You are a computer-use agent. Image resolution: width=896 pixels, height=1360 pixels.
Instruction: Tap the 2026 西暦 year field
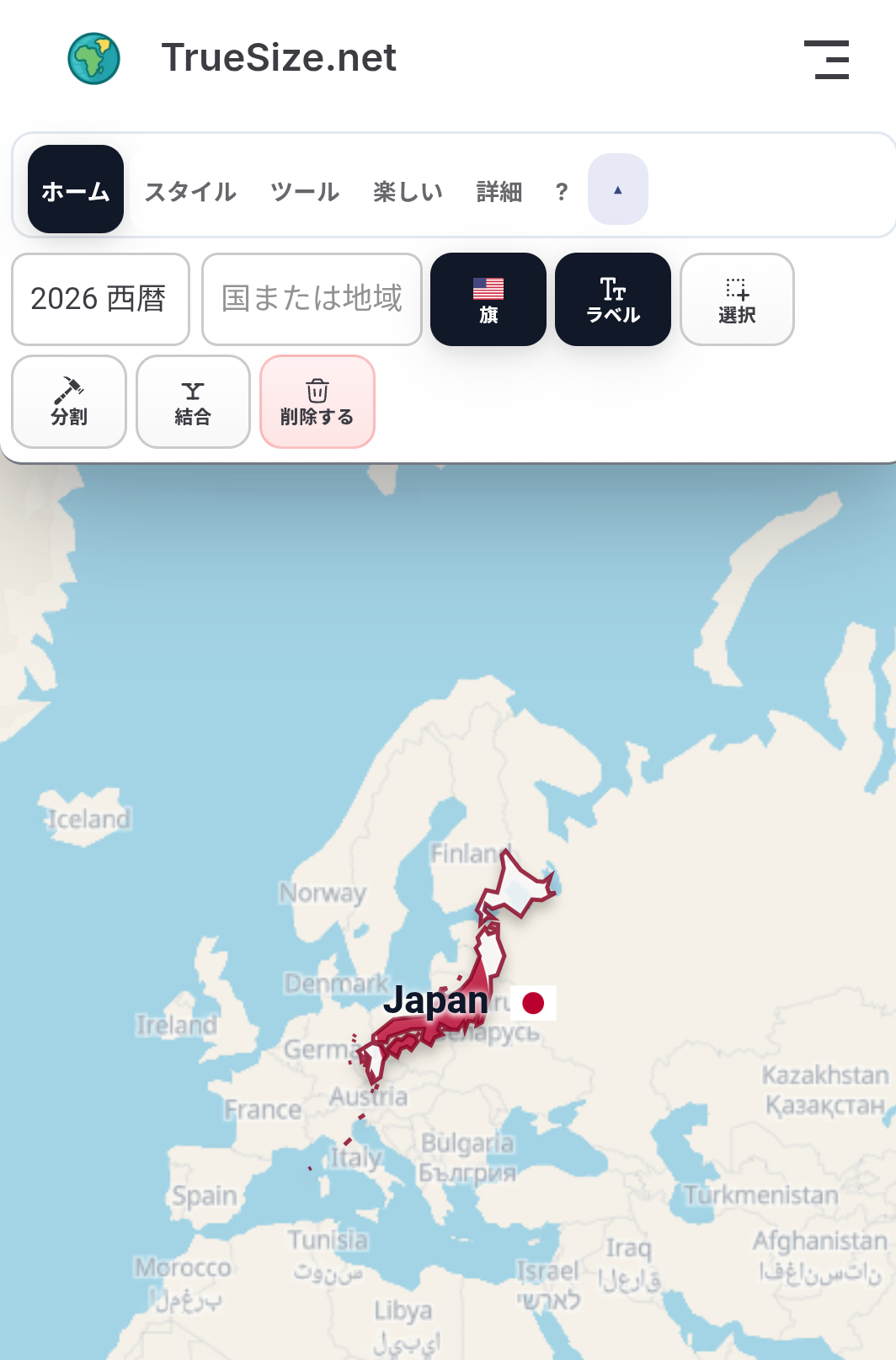100,299
